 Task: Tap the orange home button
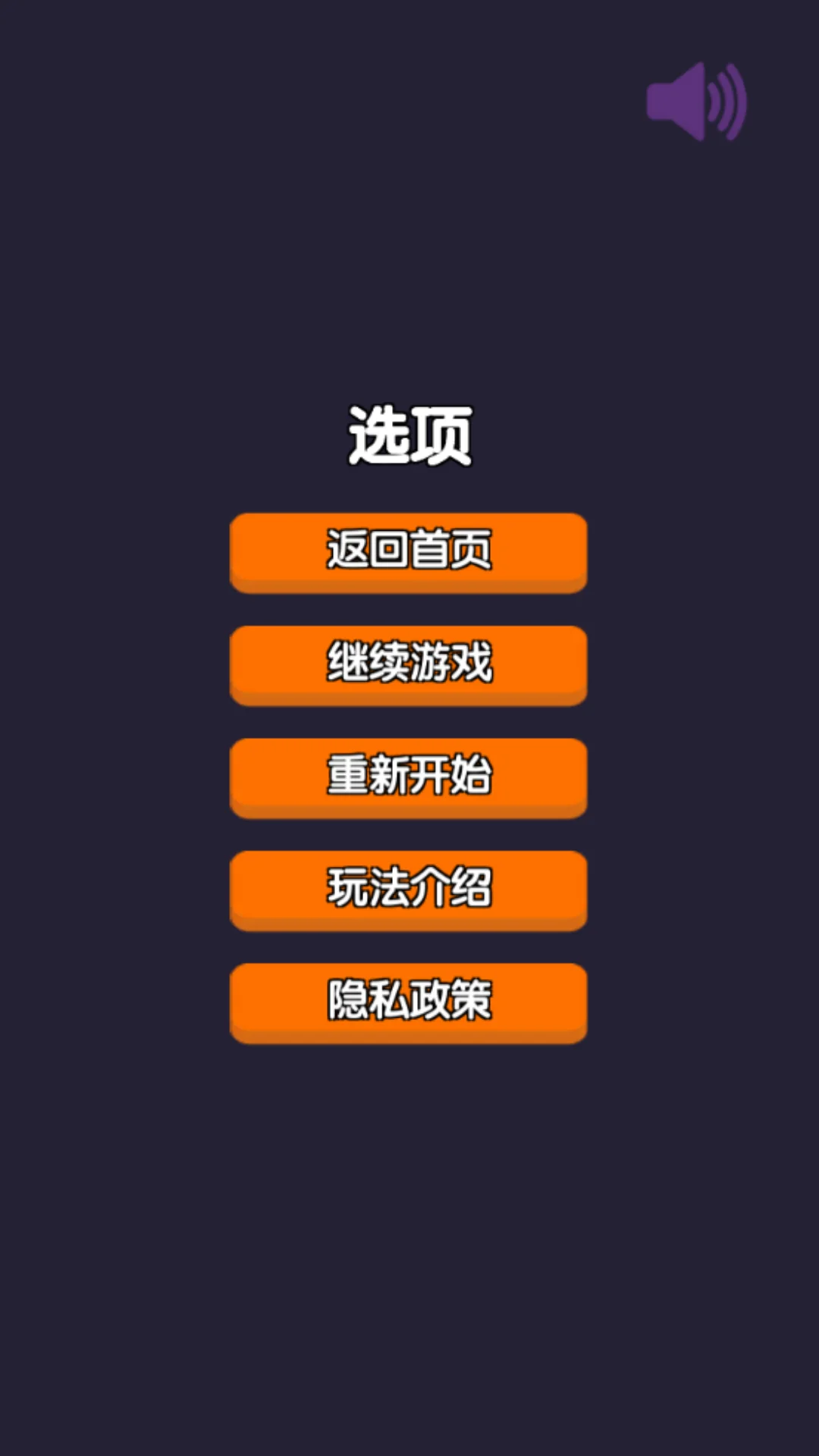coord(409,553)
